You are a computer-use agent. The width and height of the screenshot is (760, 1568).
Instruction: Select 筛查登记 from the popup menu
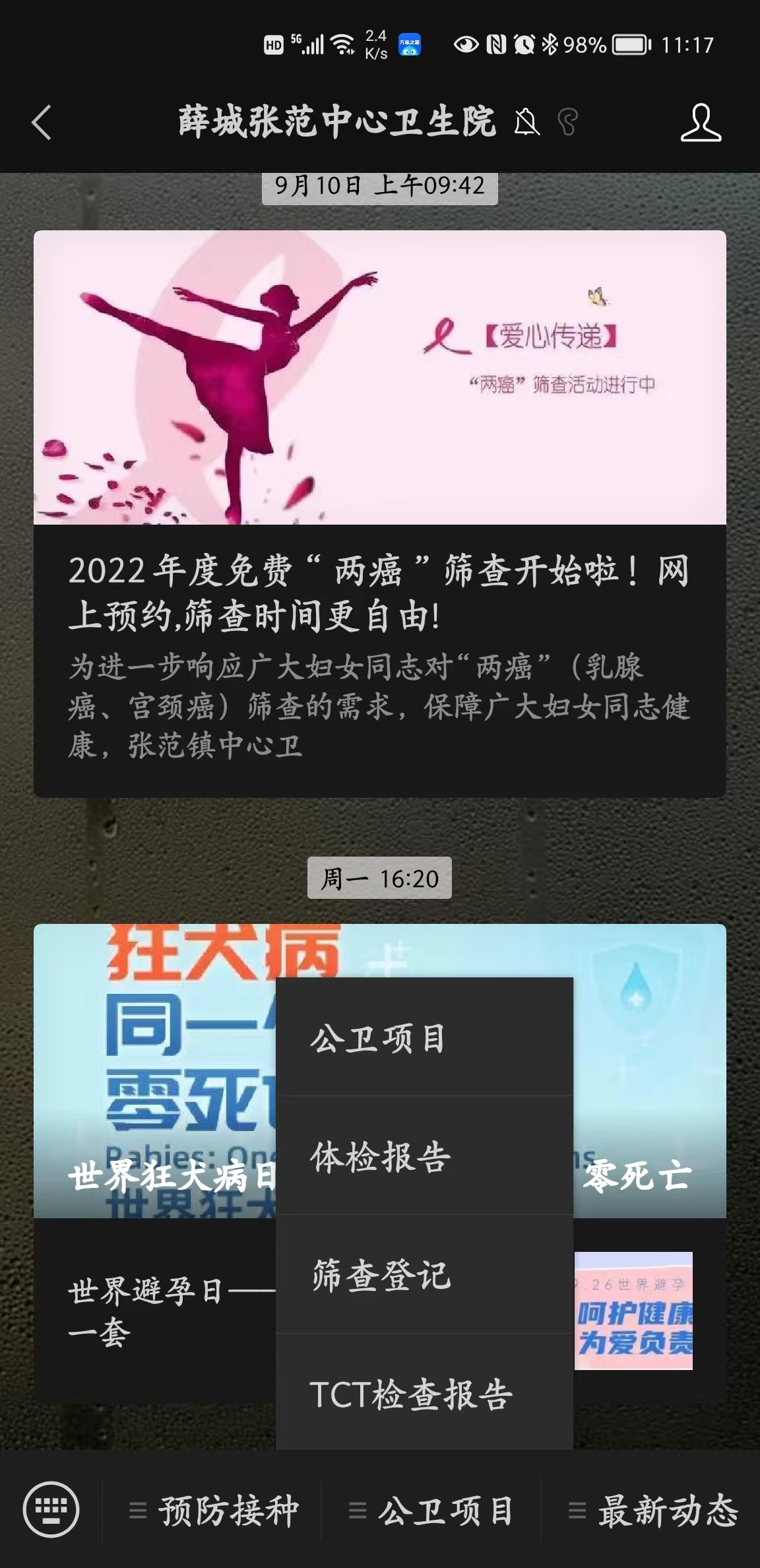pyautogui.click(x=424, y=1274)
